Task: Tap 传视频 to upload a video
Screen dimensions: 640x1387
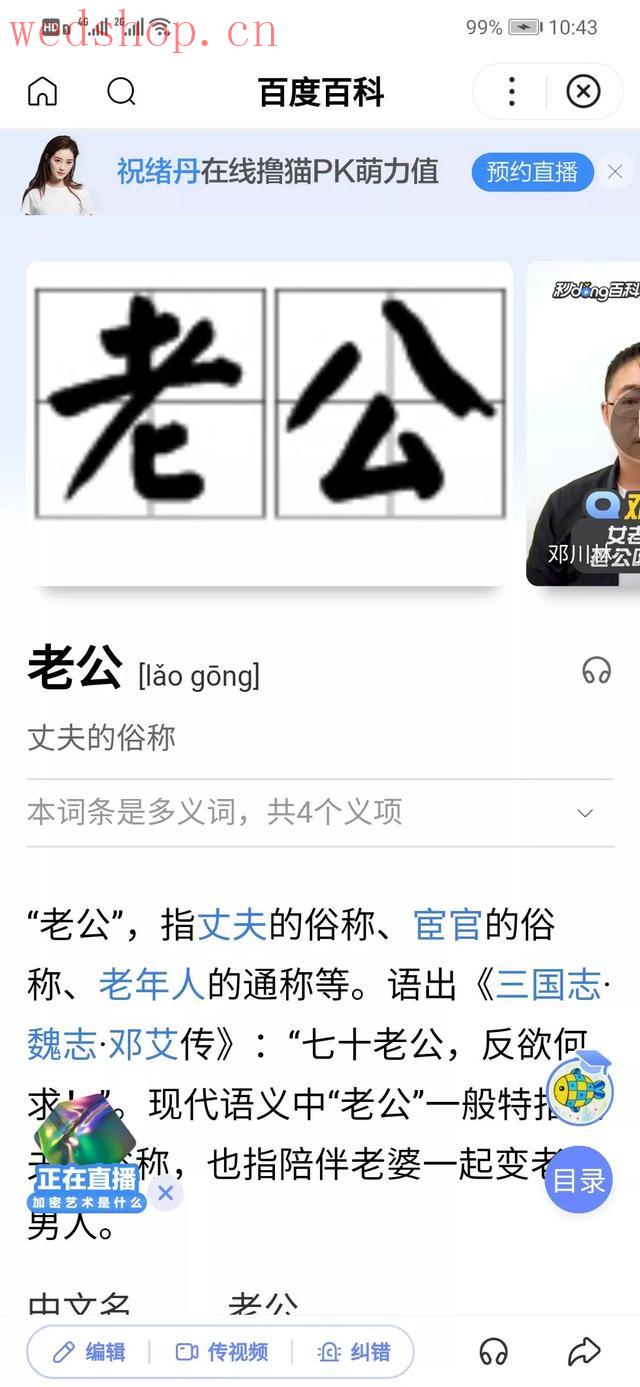Action: 222,1352
